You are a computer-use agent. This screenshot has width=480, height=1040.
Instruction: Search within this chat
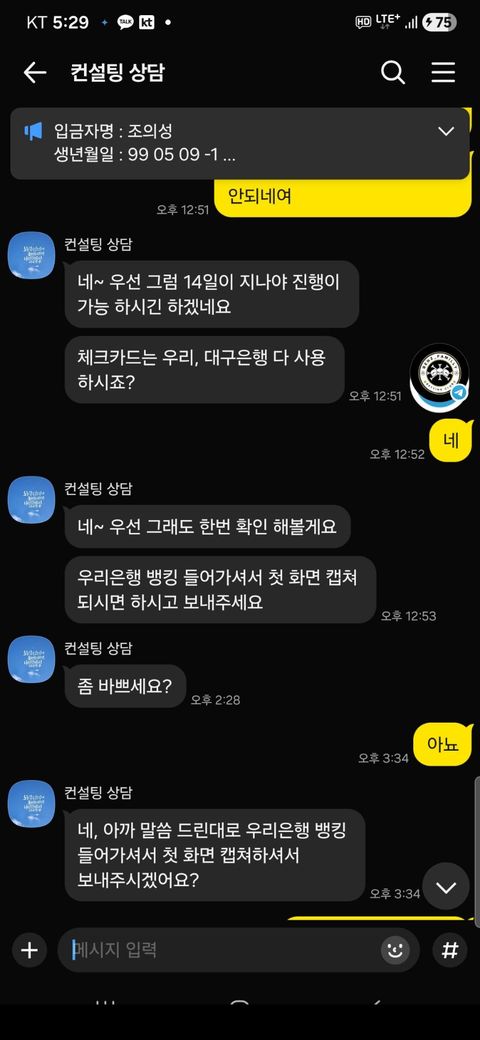pos(392,72)
